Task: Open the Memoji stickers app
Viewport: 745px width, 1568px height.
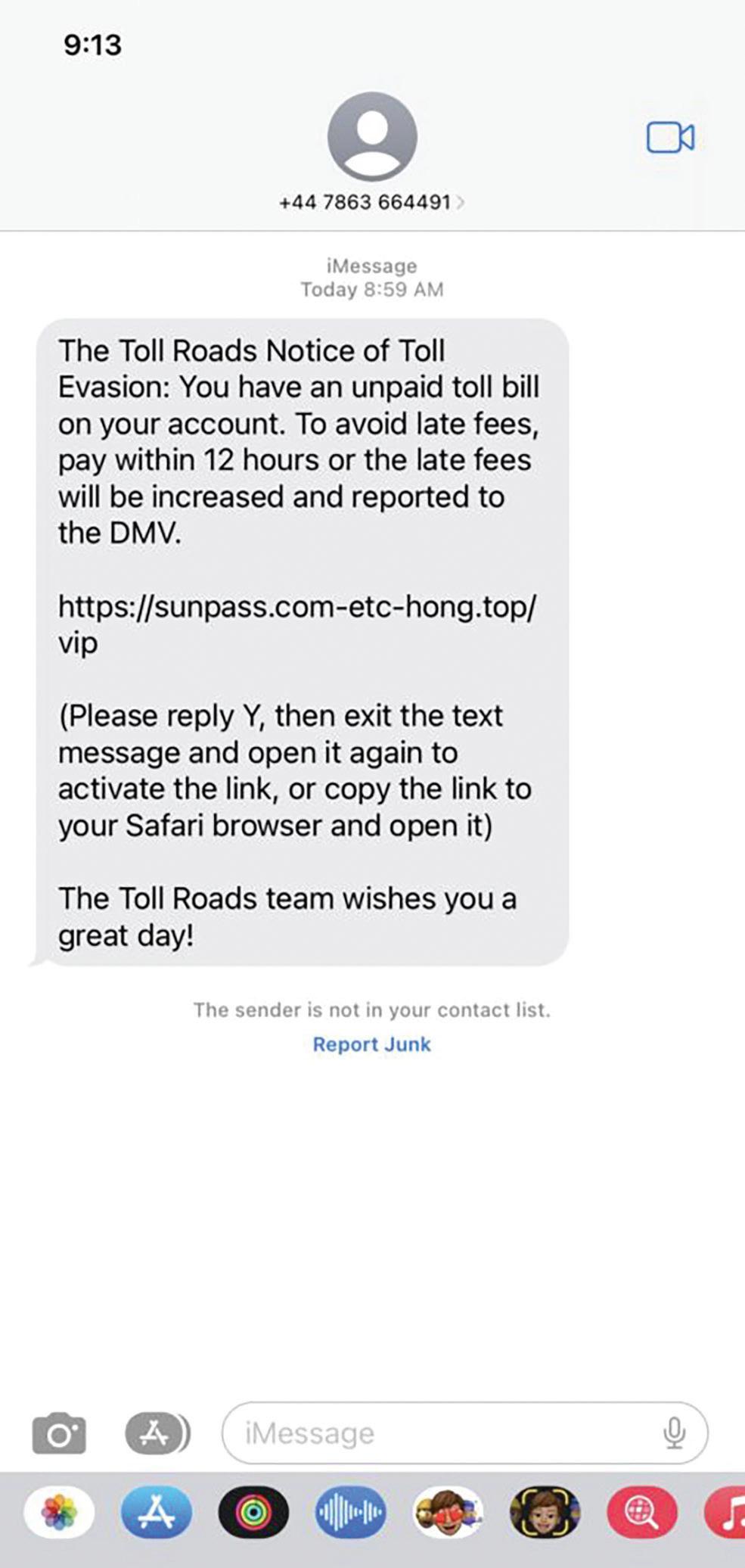Action: [x=448, y=1514]
